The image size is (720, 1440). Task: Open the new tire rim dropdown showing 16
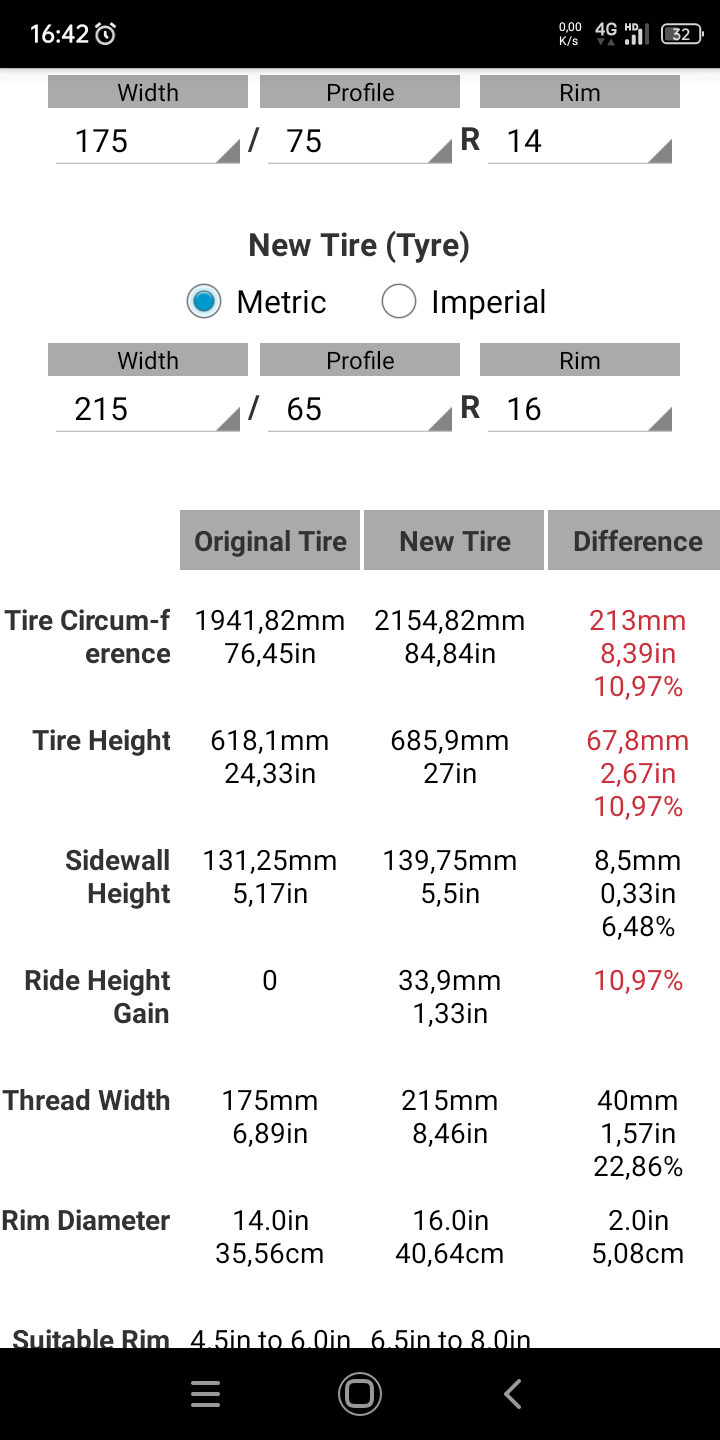coord(580,409)
